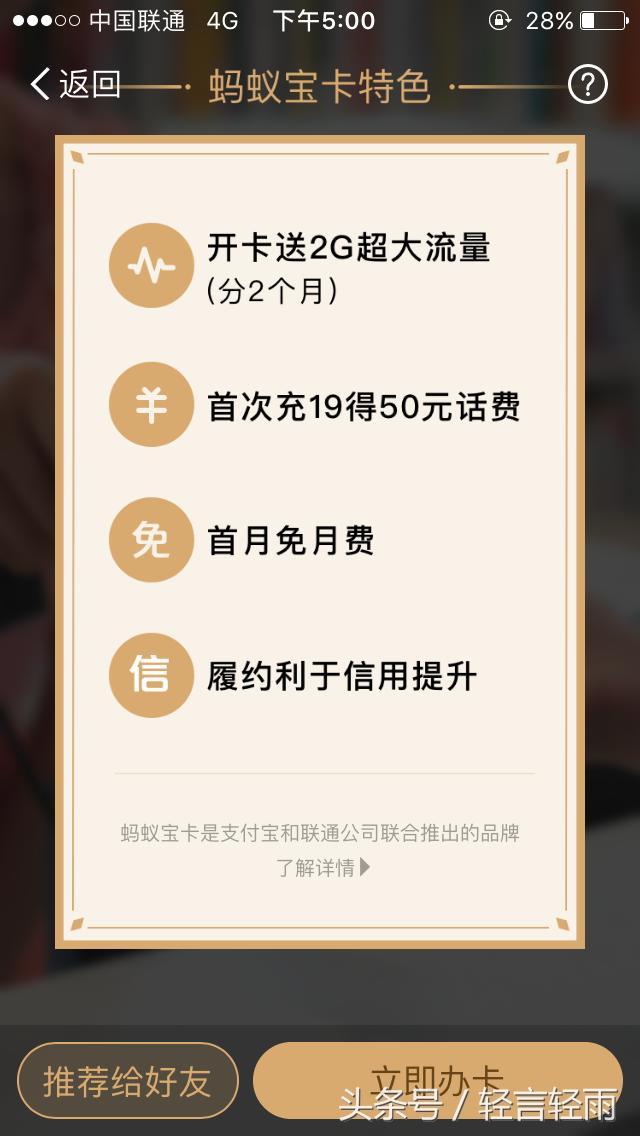
Task: Apply for the card with 立即办卡
Action: tap(438, 1080)
